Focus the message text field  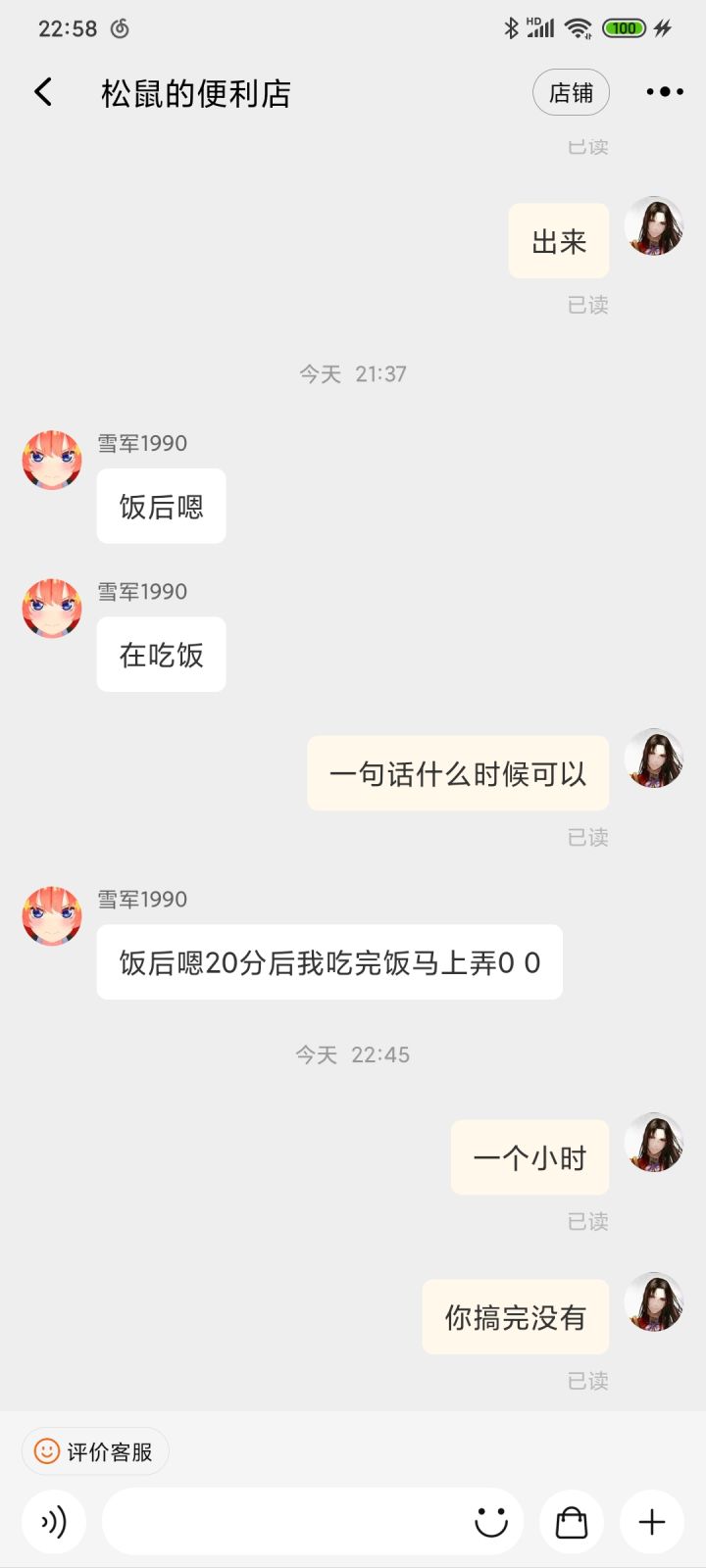click(x=284, y=1522)
